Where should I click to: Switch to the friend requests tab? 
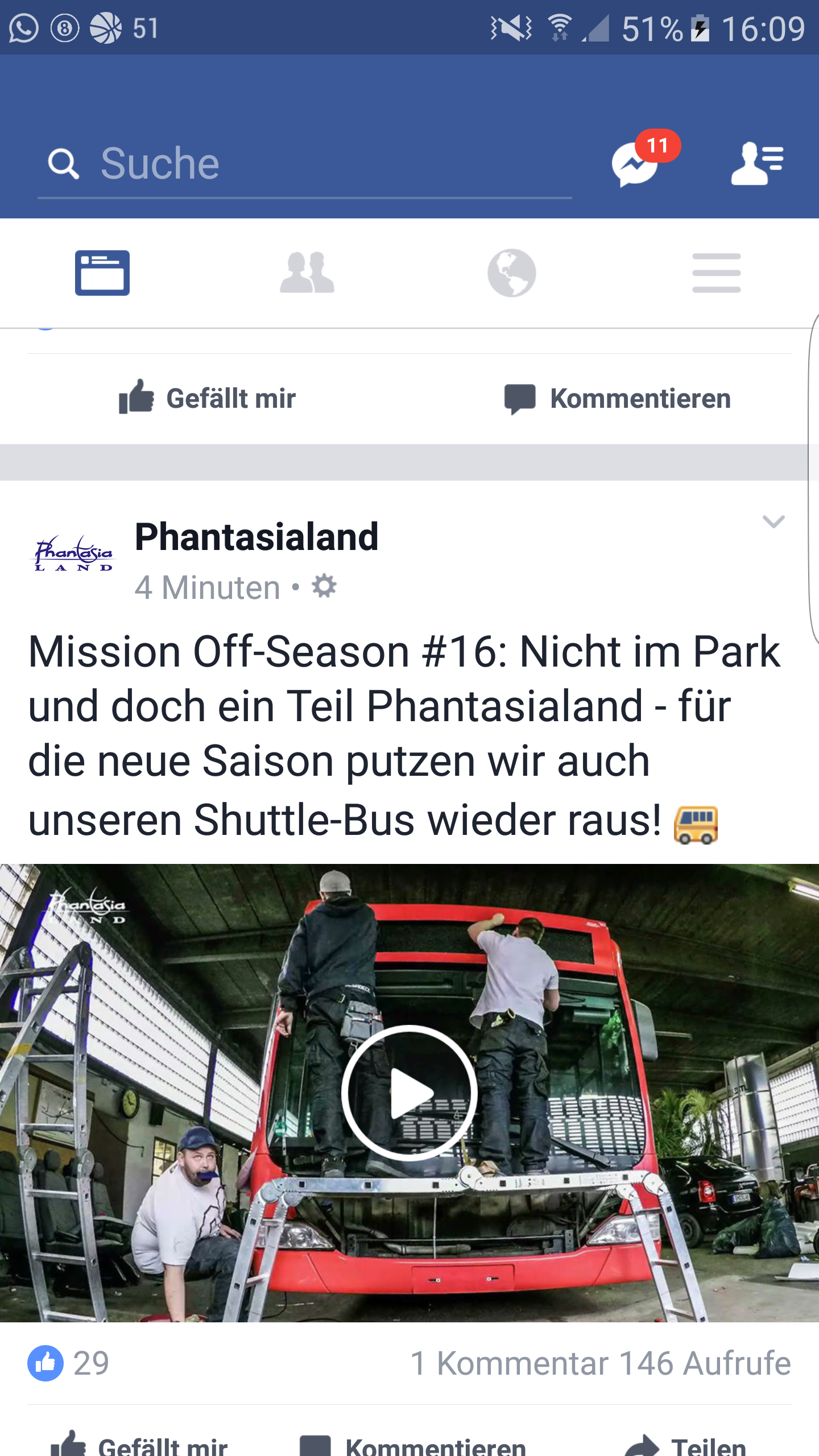coord(307,273)
